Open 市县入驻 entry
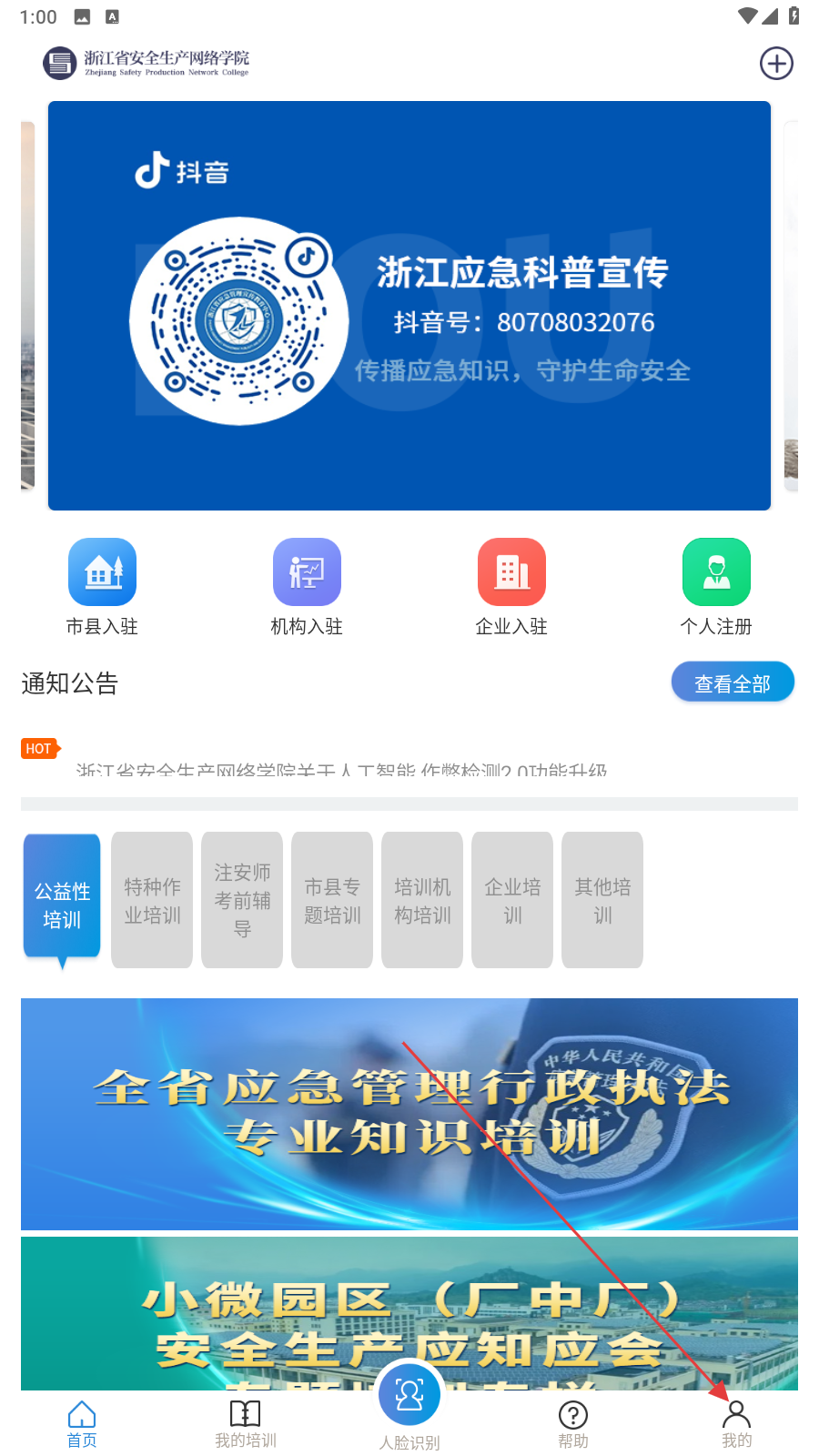Screen dimensions: 819x1456 (x=102, y=586)
